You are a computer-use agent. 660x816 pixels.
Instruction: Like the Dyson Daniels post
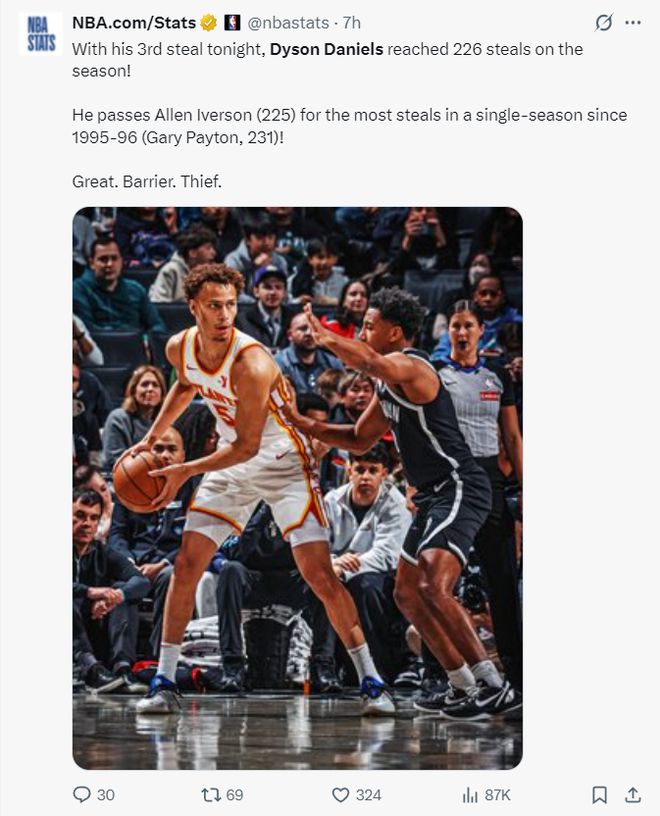[x=341, y=794]
